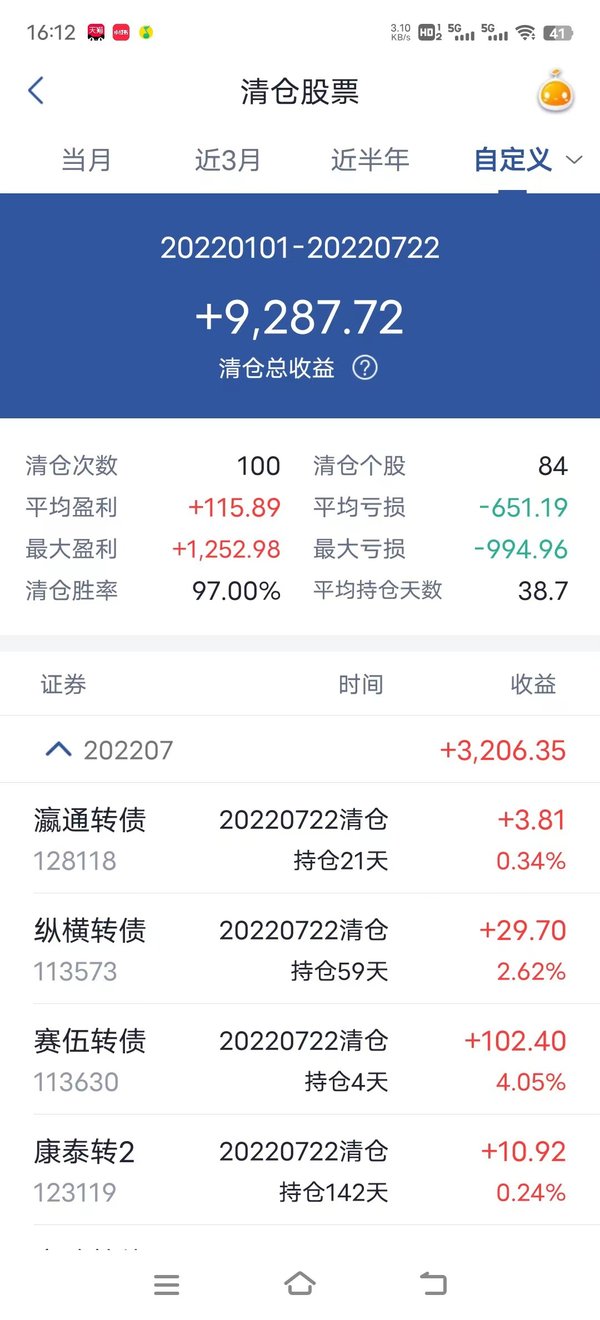Open the robot assistant icon

(x=555, y=91)
